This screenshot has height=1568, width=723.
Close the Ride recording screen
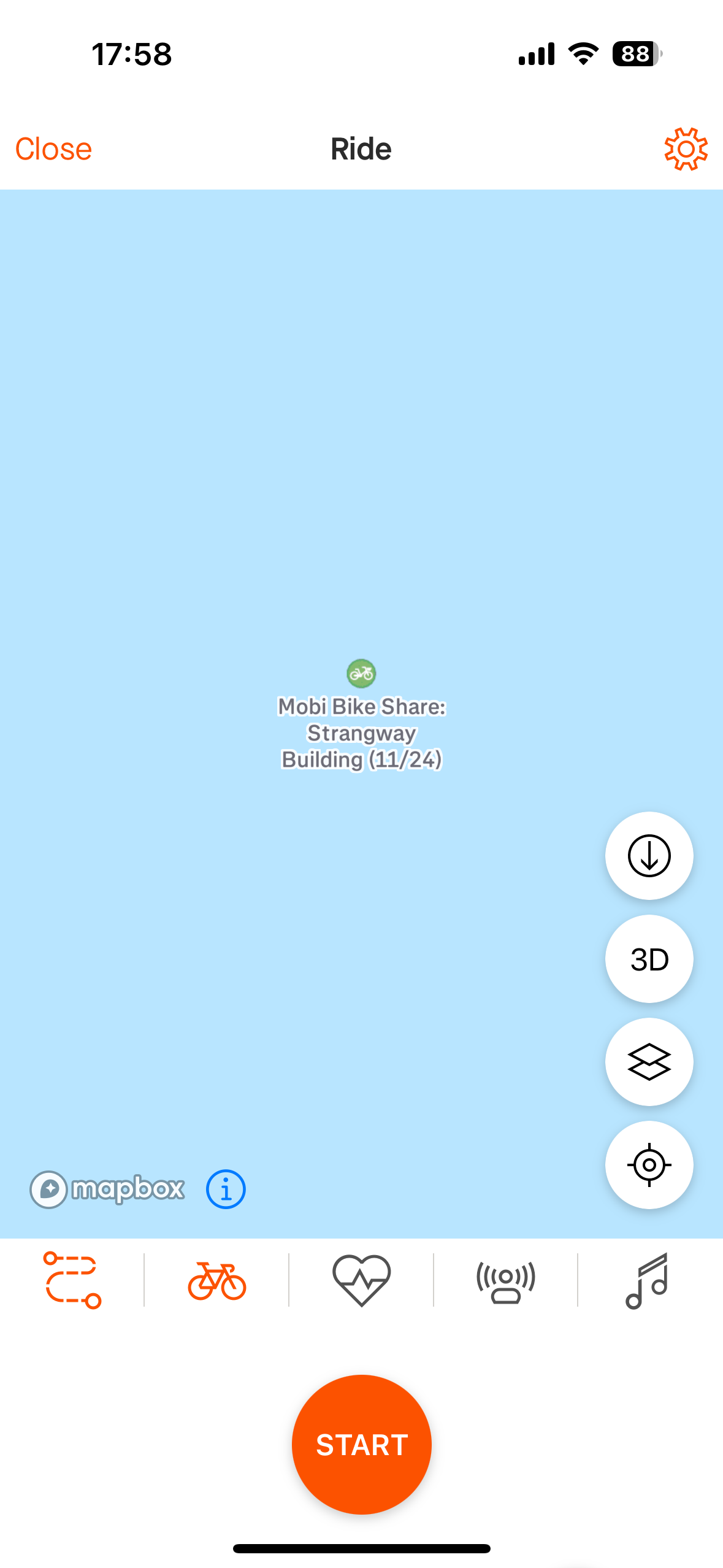point(53,149)
